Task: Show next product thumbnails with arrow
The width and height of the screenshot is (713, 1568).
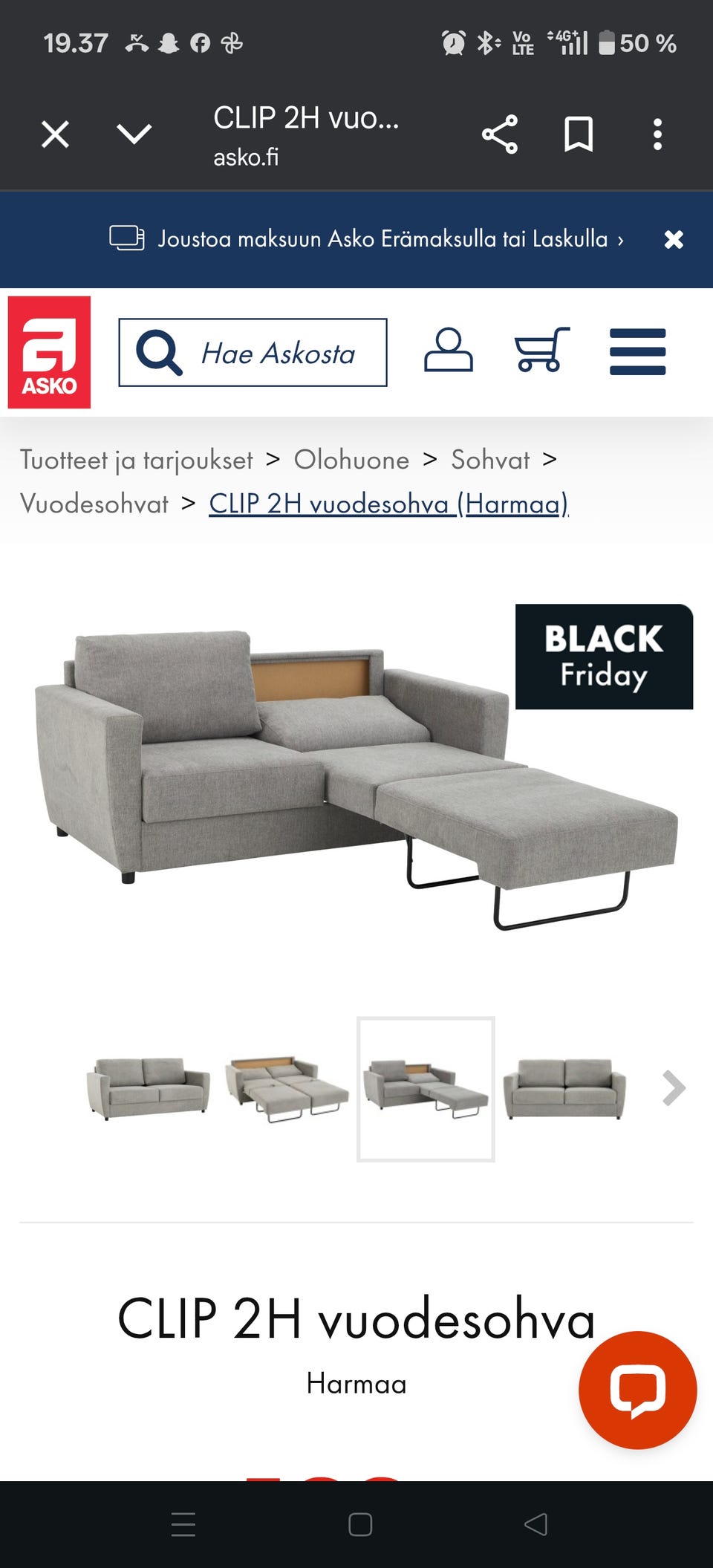Action: 673,1088
